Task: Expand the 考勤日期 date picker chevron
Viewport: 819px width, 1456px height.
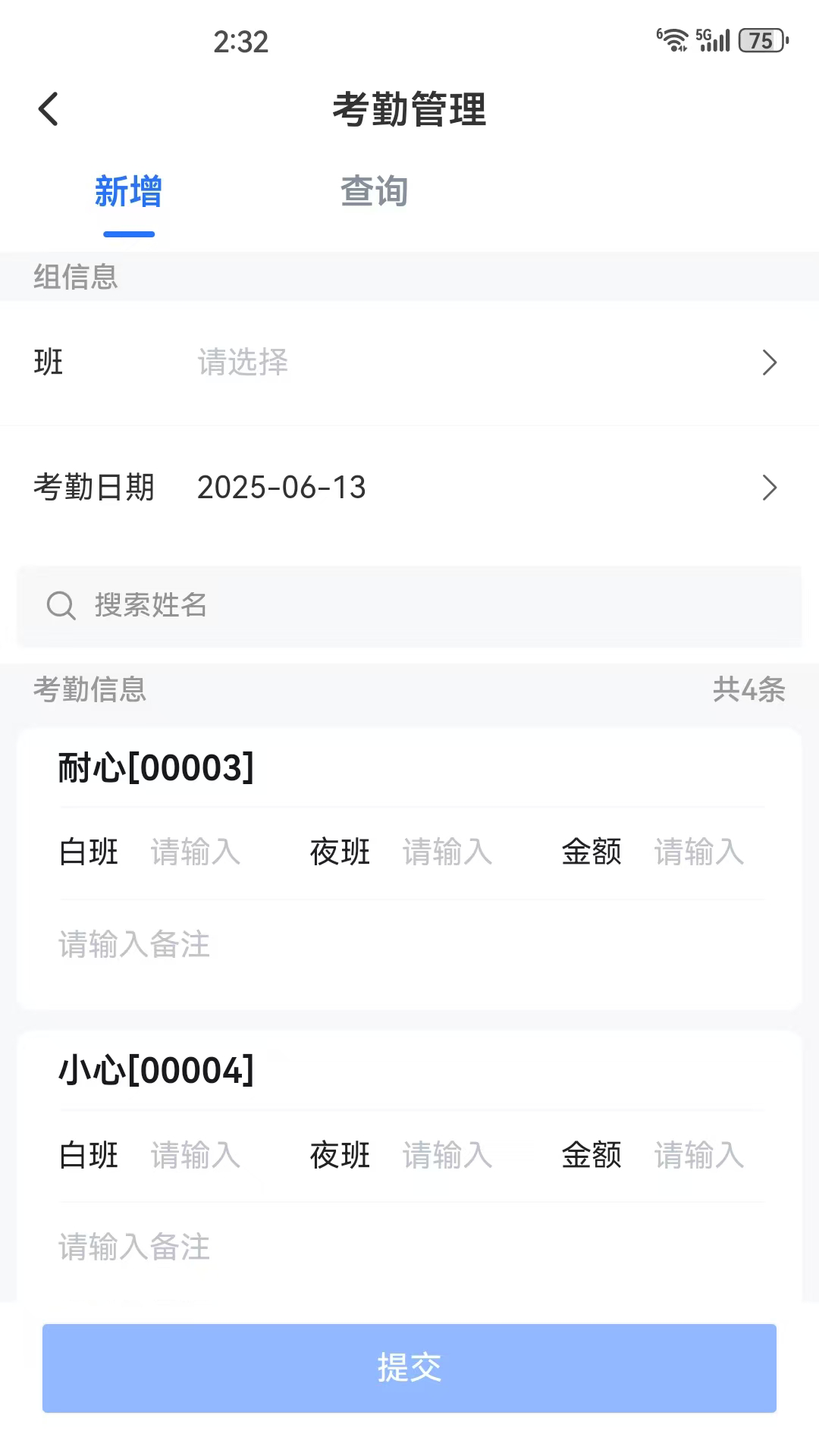Action: tap(769, 487)
